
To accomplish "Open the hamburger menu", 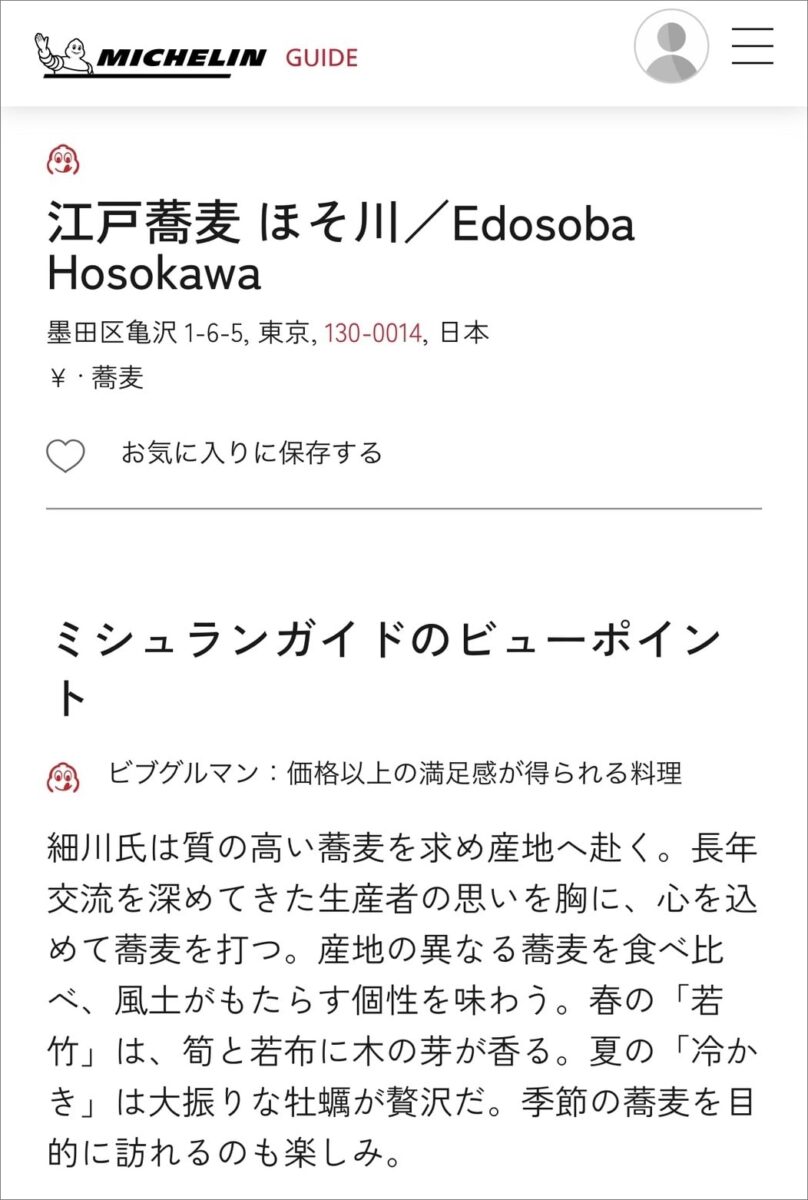I will 752,46.
